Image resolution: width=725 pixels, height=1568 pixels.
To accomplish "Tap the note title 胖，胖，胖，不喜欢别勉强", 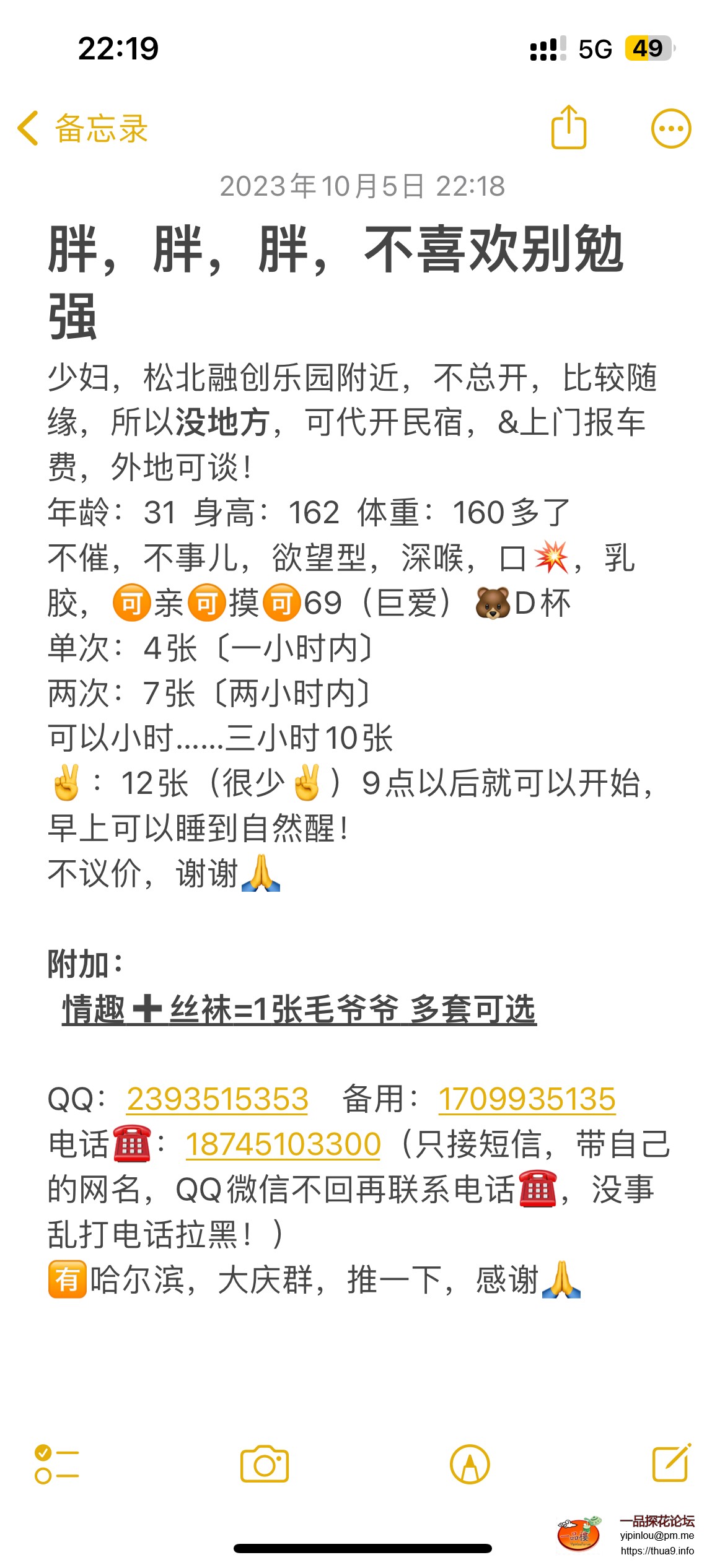I will tap(335, 254).
